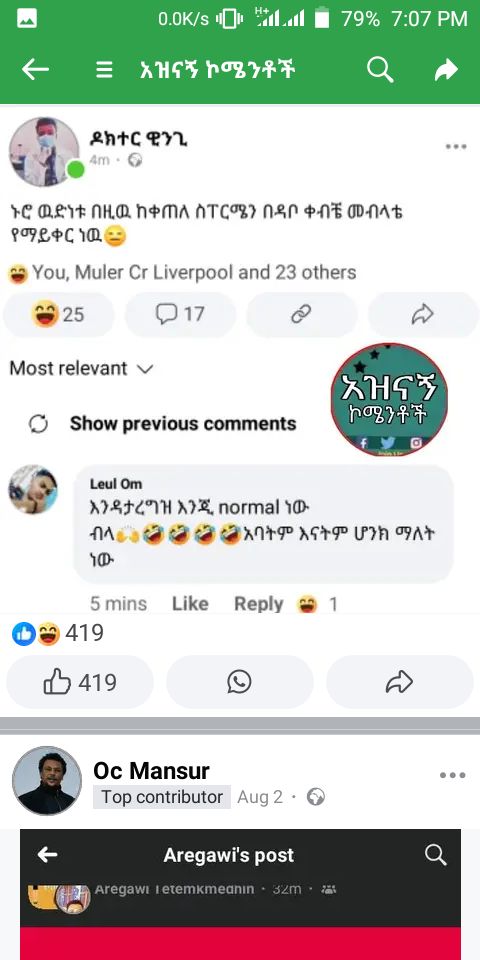This screenshot has width=480, height=960.
Task: Open search from the app bar
Action: 380,70
